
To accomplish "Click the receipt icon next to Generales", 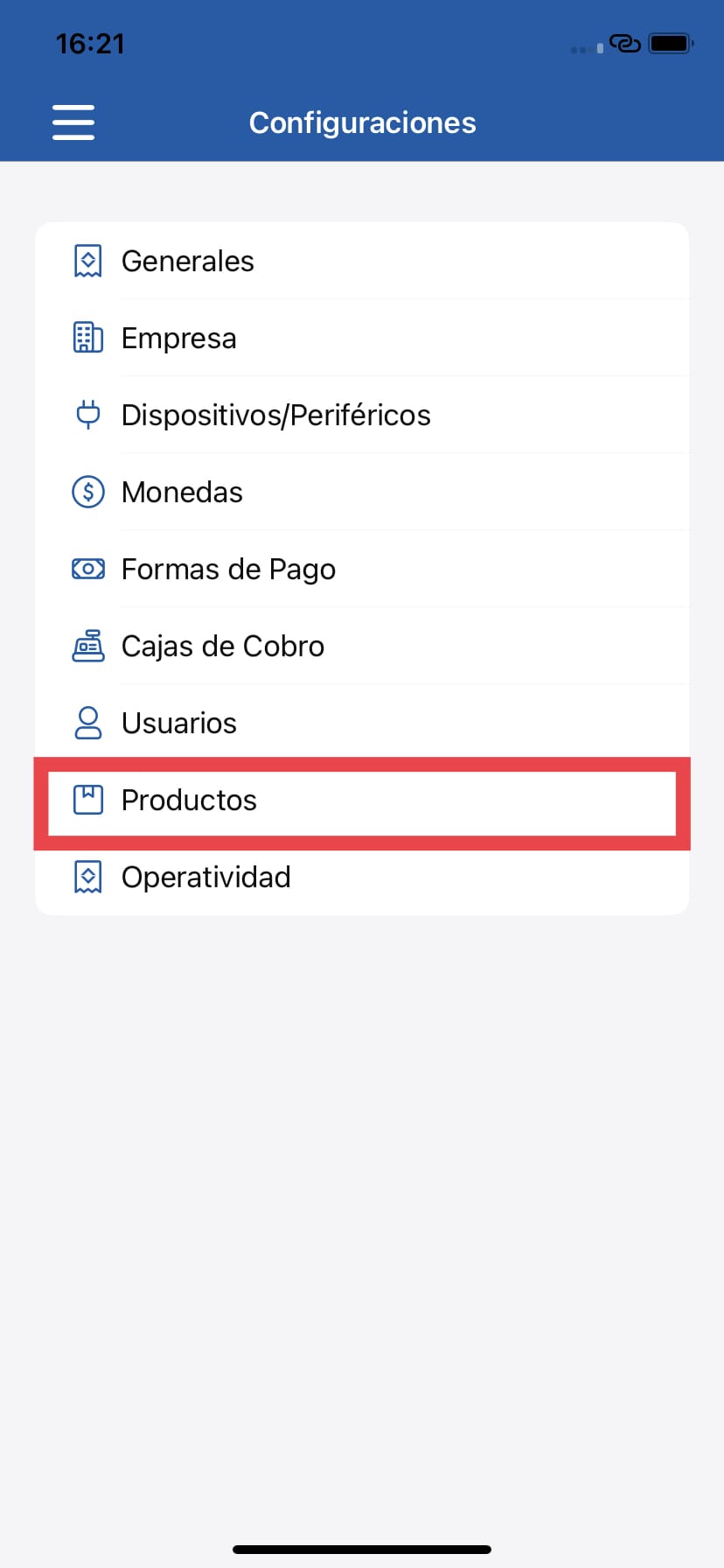I will click(x=87, y=260).
